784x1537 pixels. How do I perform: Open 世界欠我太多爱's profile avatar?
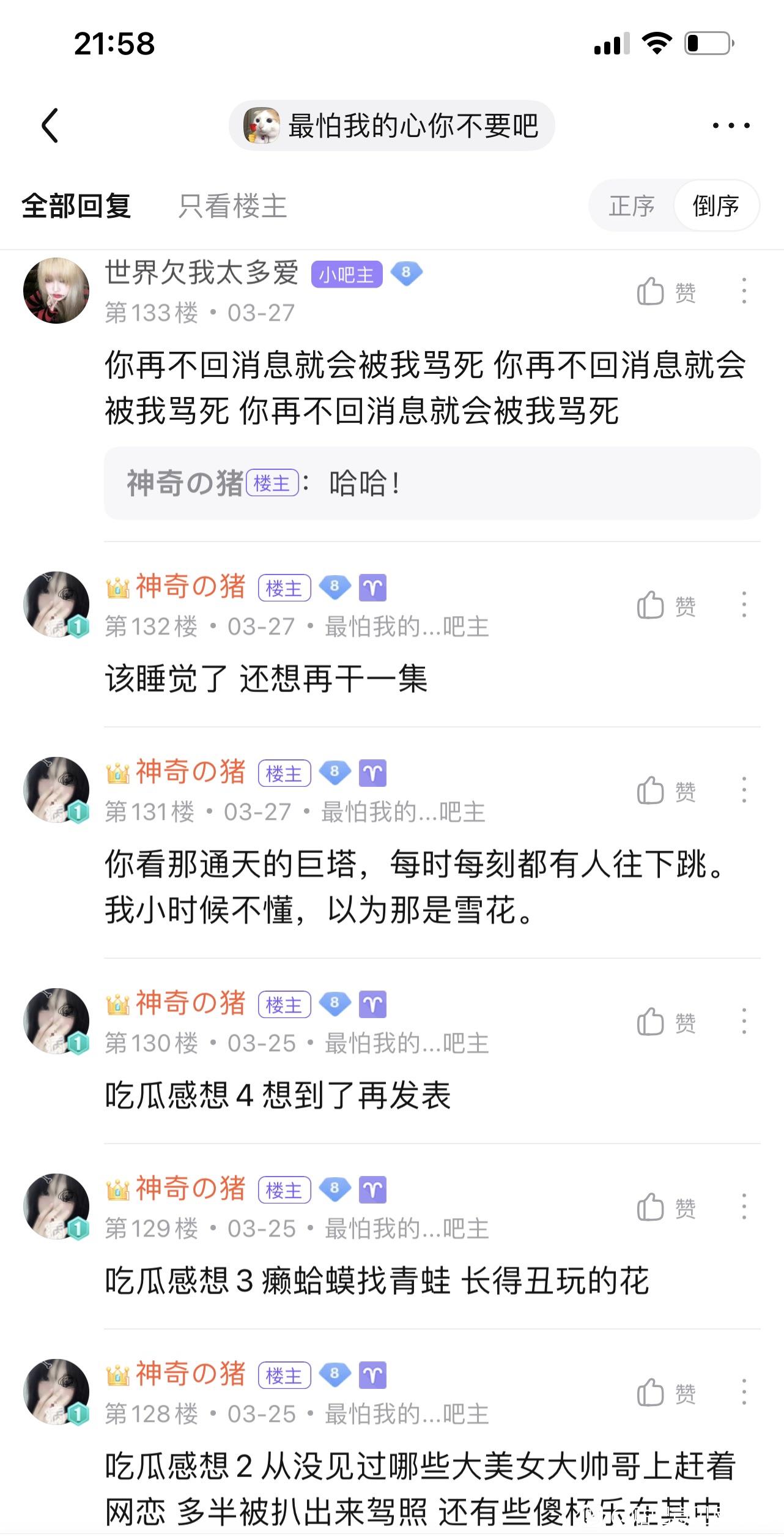click(56, 291)
